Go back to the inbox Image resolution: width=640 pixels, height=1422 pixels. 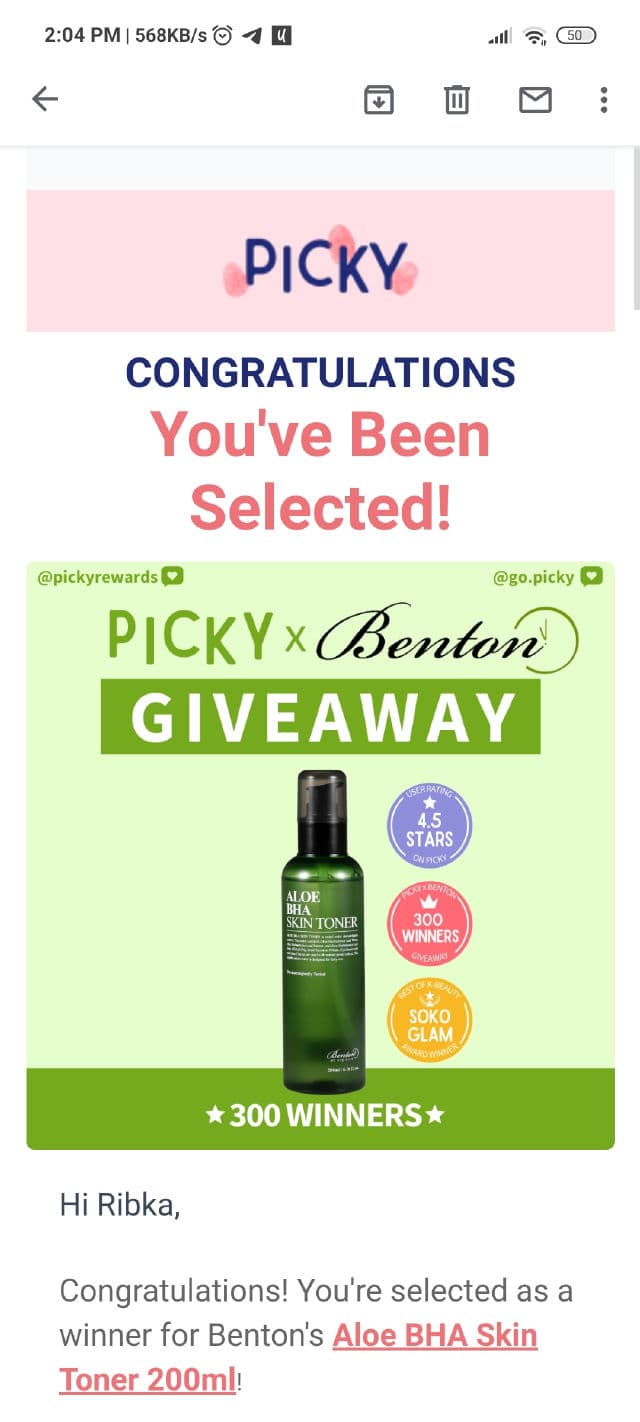(45, 99)
